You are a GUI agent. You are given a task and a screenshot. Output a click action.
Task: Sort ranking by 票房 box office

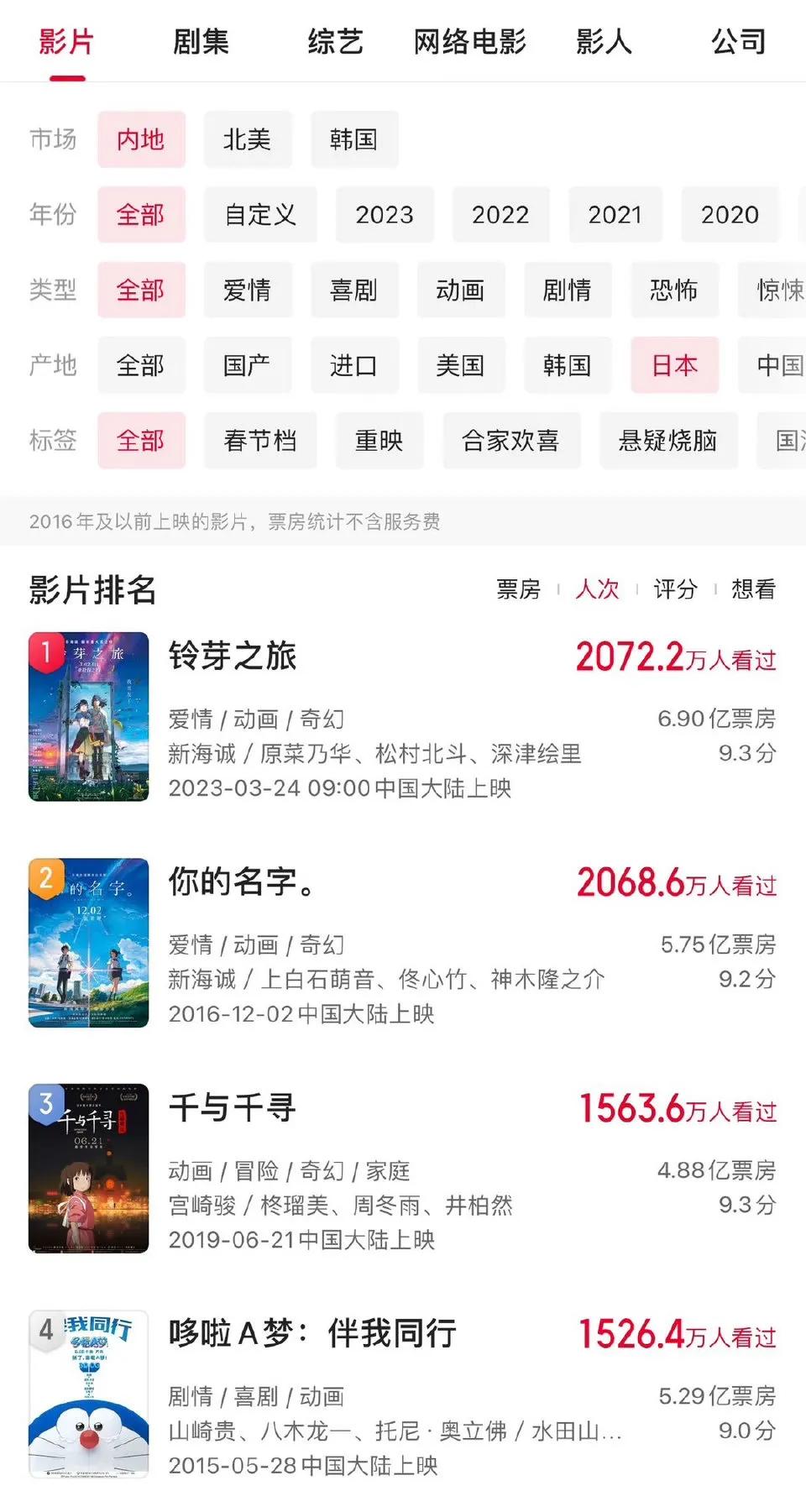(x=518, y=589)
